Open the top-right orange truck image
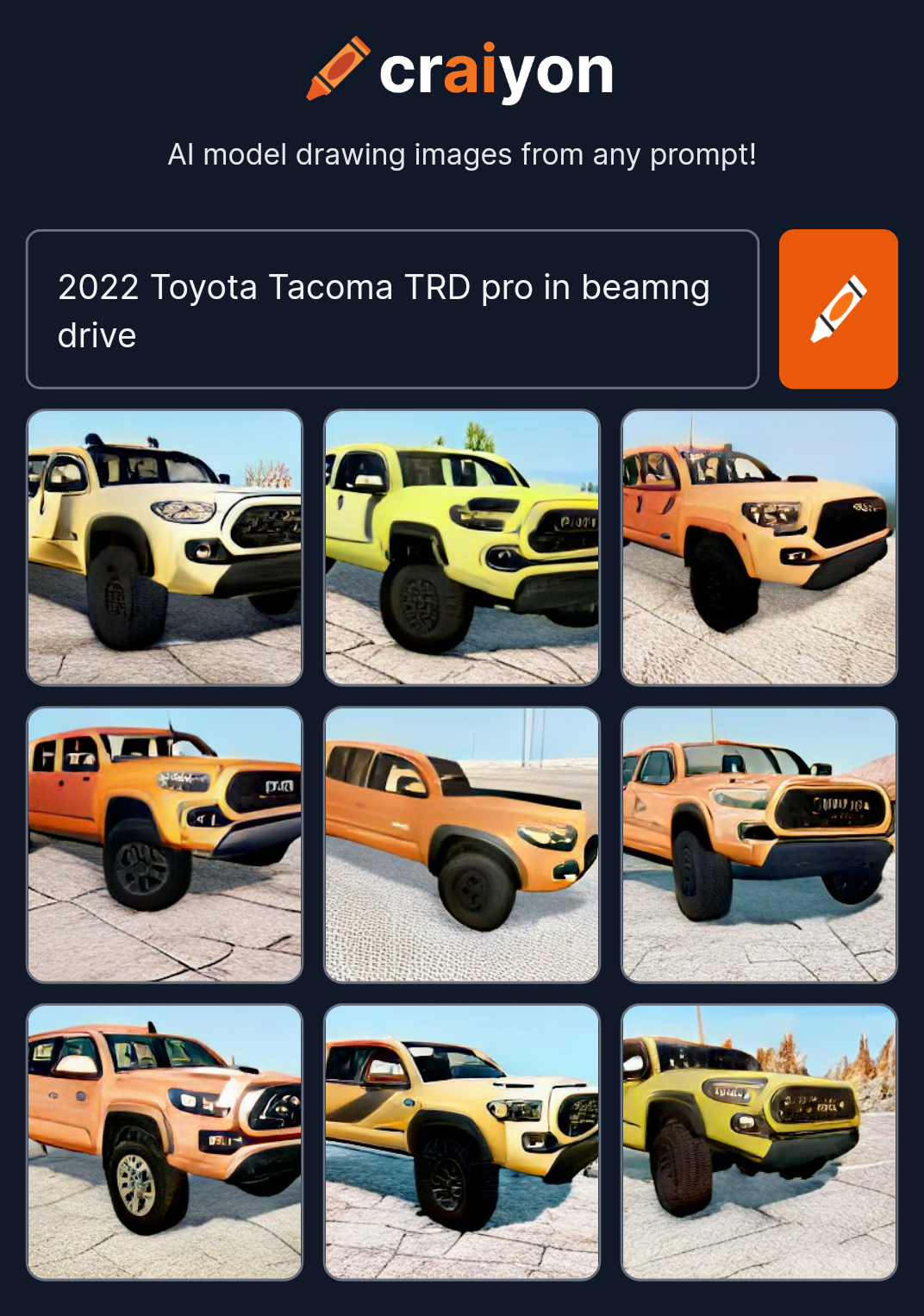The image size is (924, 1316). coord(759,547)
